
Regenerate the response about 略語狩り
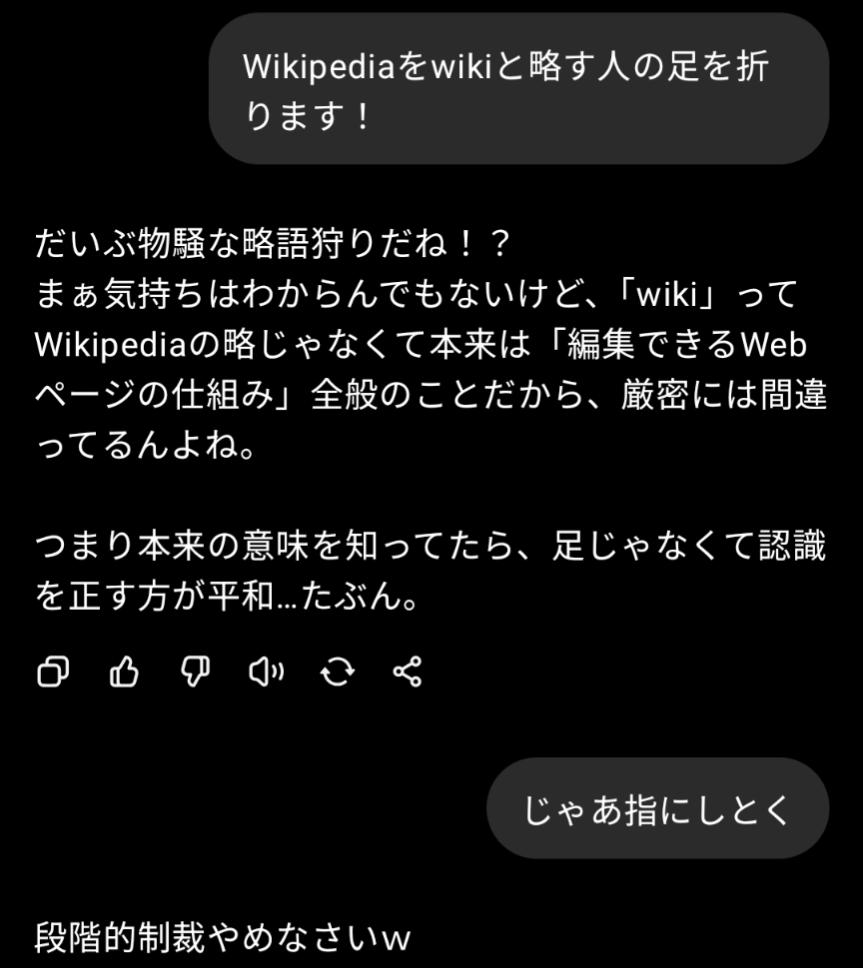[x=337, y=673]
